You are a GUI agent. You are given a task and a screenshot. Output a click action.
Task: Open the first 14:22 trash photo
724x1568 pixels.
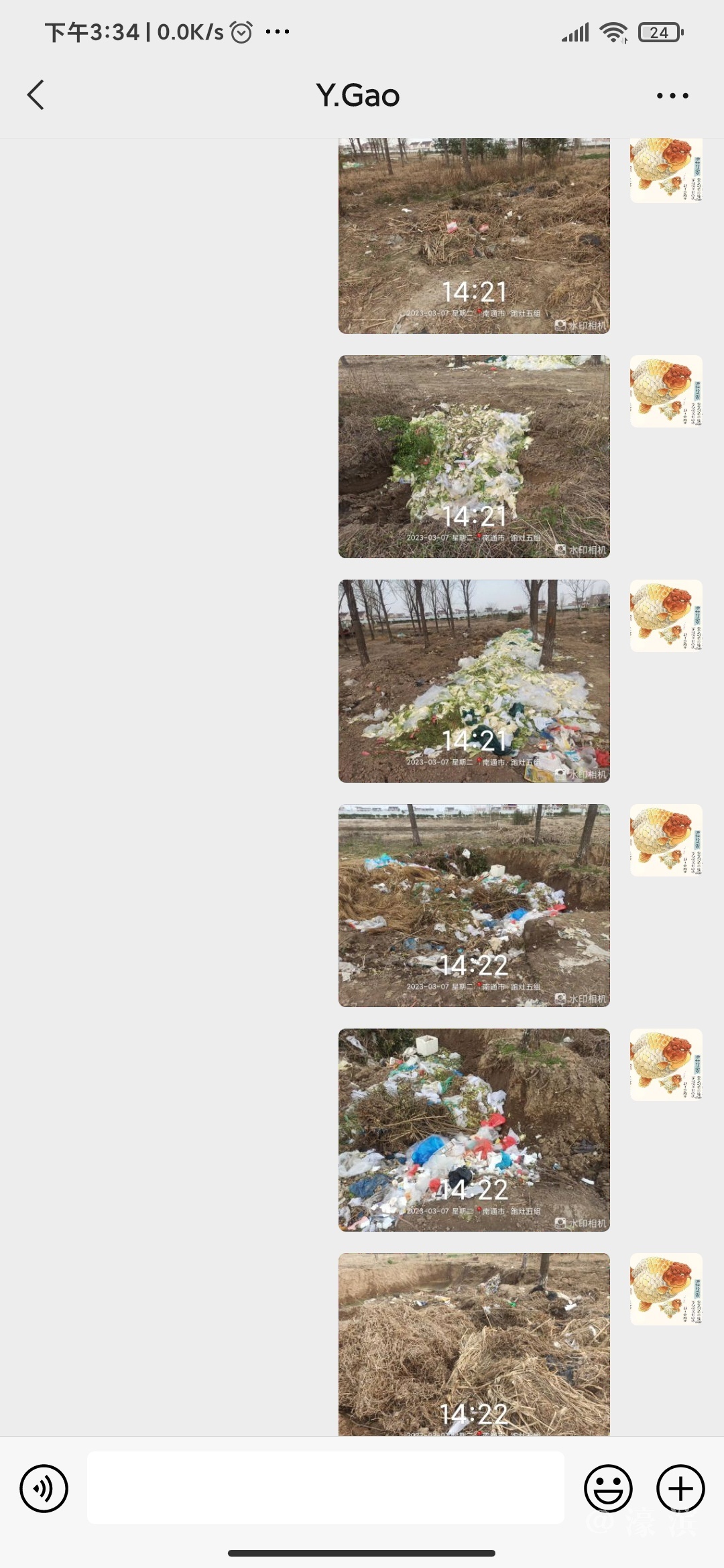474,905
